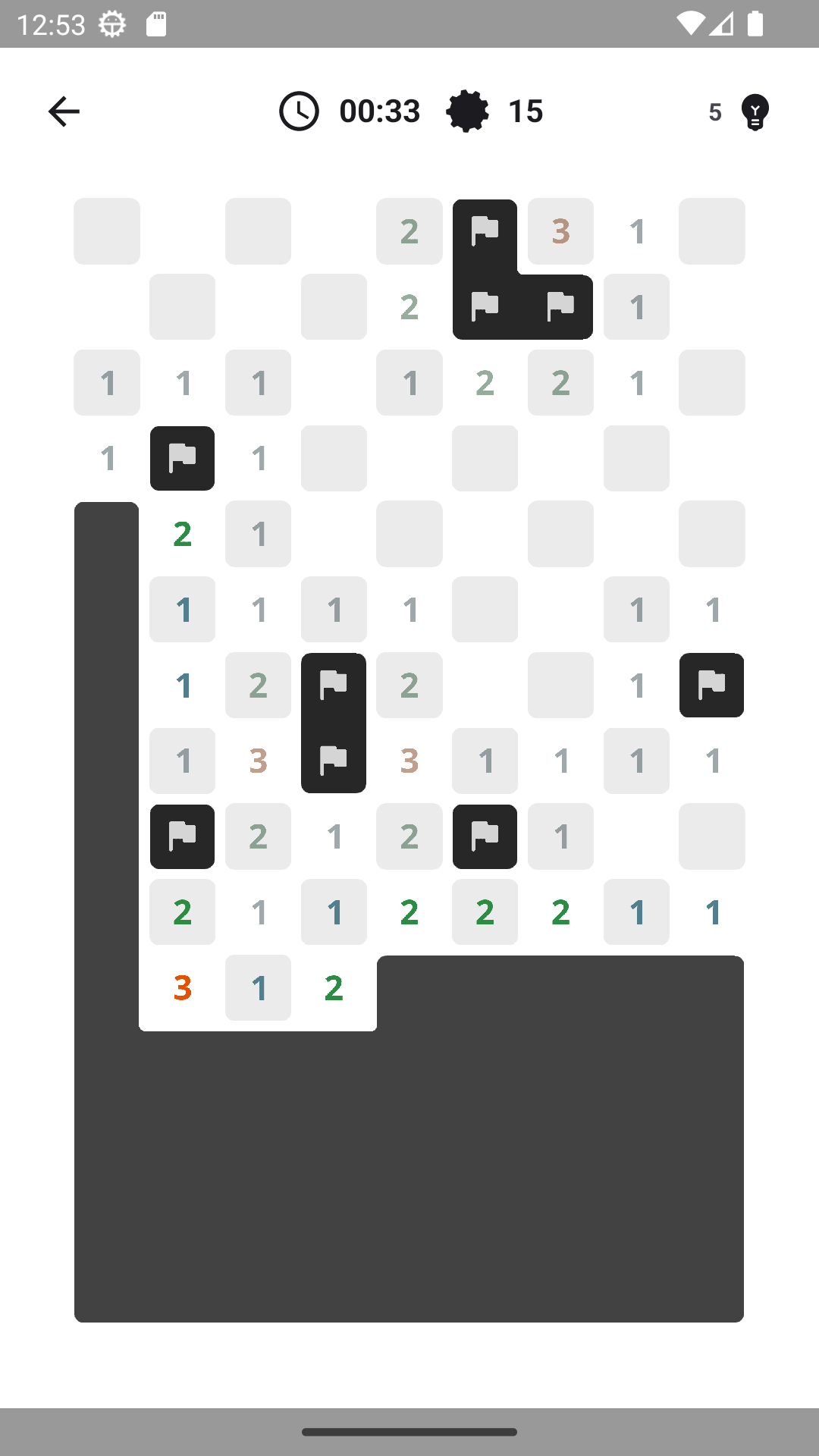Tap the 3 cell between flag and 1 in top row
This screenshot has width=819, height=1456.
[x=560, y=231]
